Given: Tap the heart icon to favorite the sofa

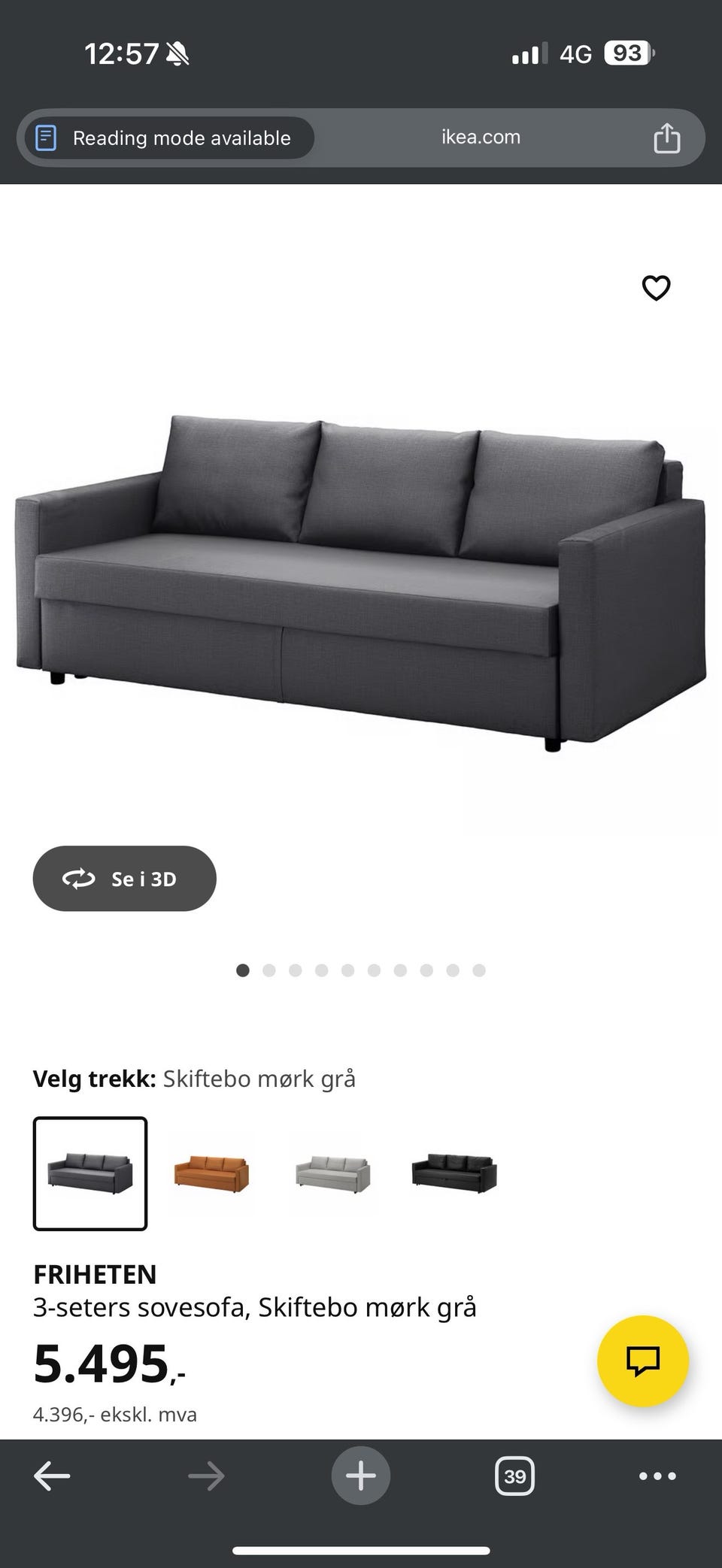Looking at the screenshot, I should coord(656,288).
